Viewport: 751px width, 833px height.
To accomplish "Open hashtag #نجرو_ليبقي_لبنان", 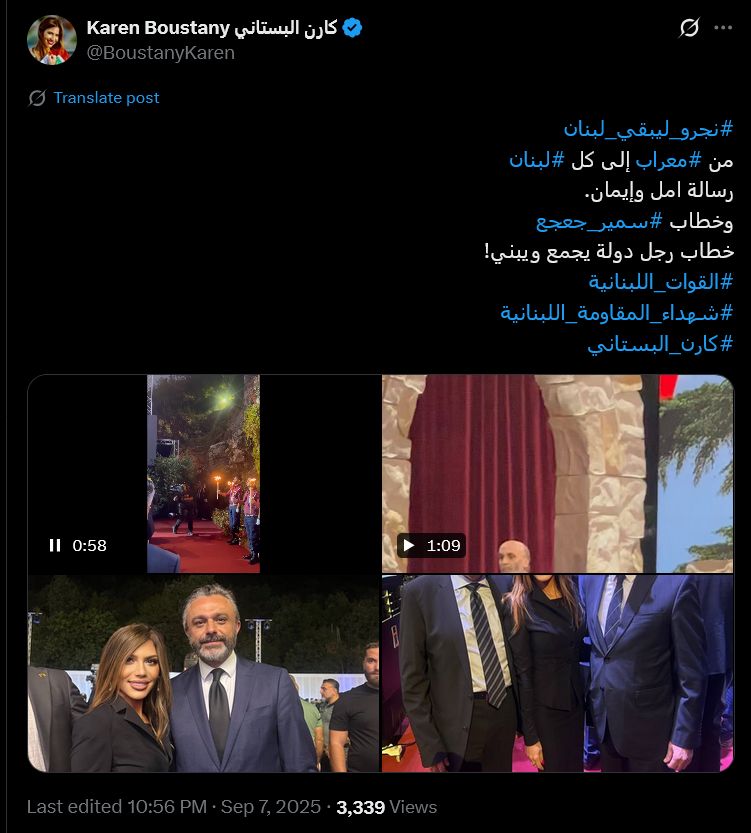I will (649, 129).
